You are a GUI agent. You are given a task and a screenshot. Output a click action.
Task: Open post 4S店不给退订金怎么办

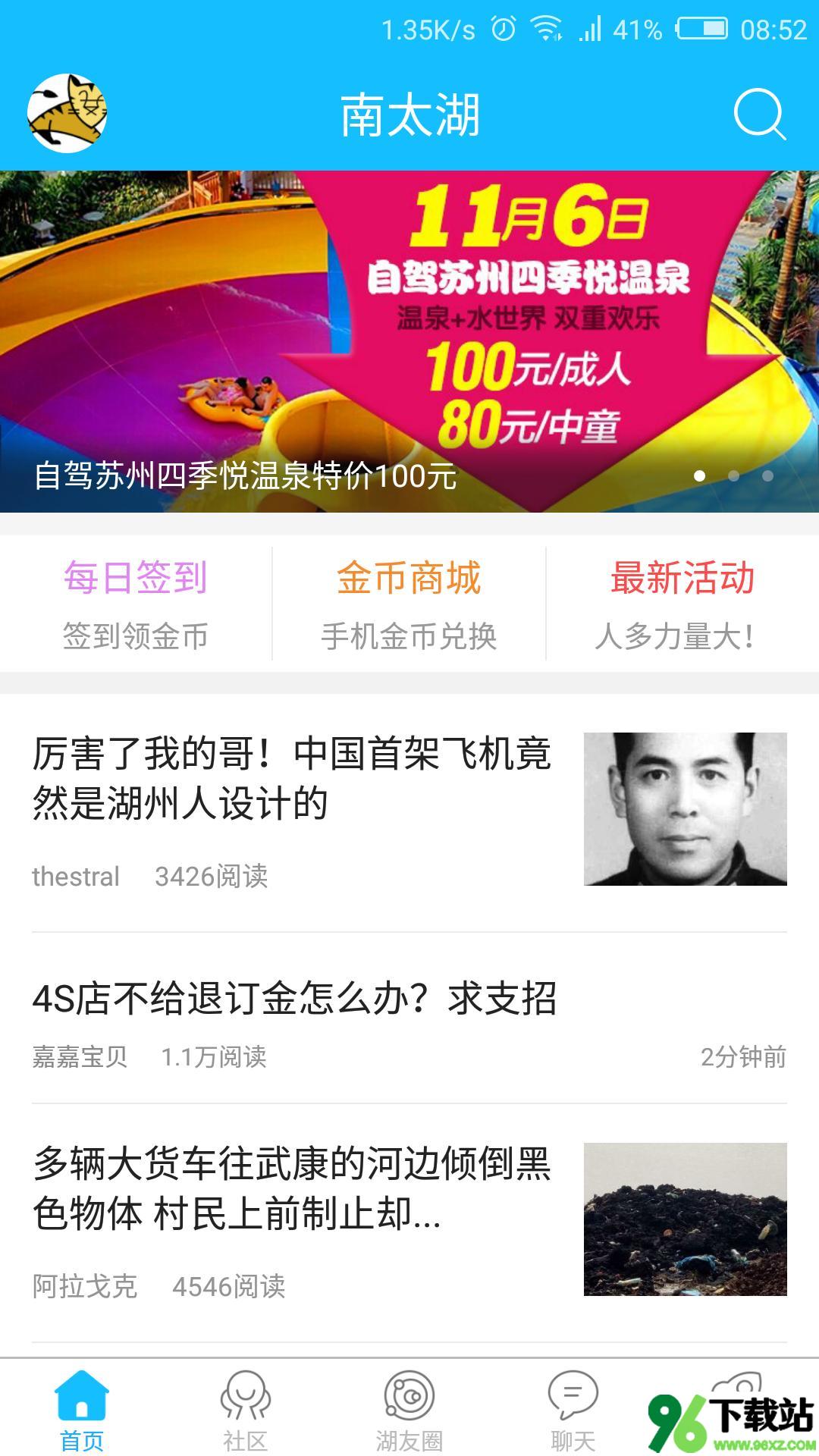pos(295,999)
